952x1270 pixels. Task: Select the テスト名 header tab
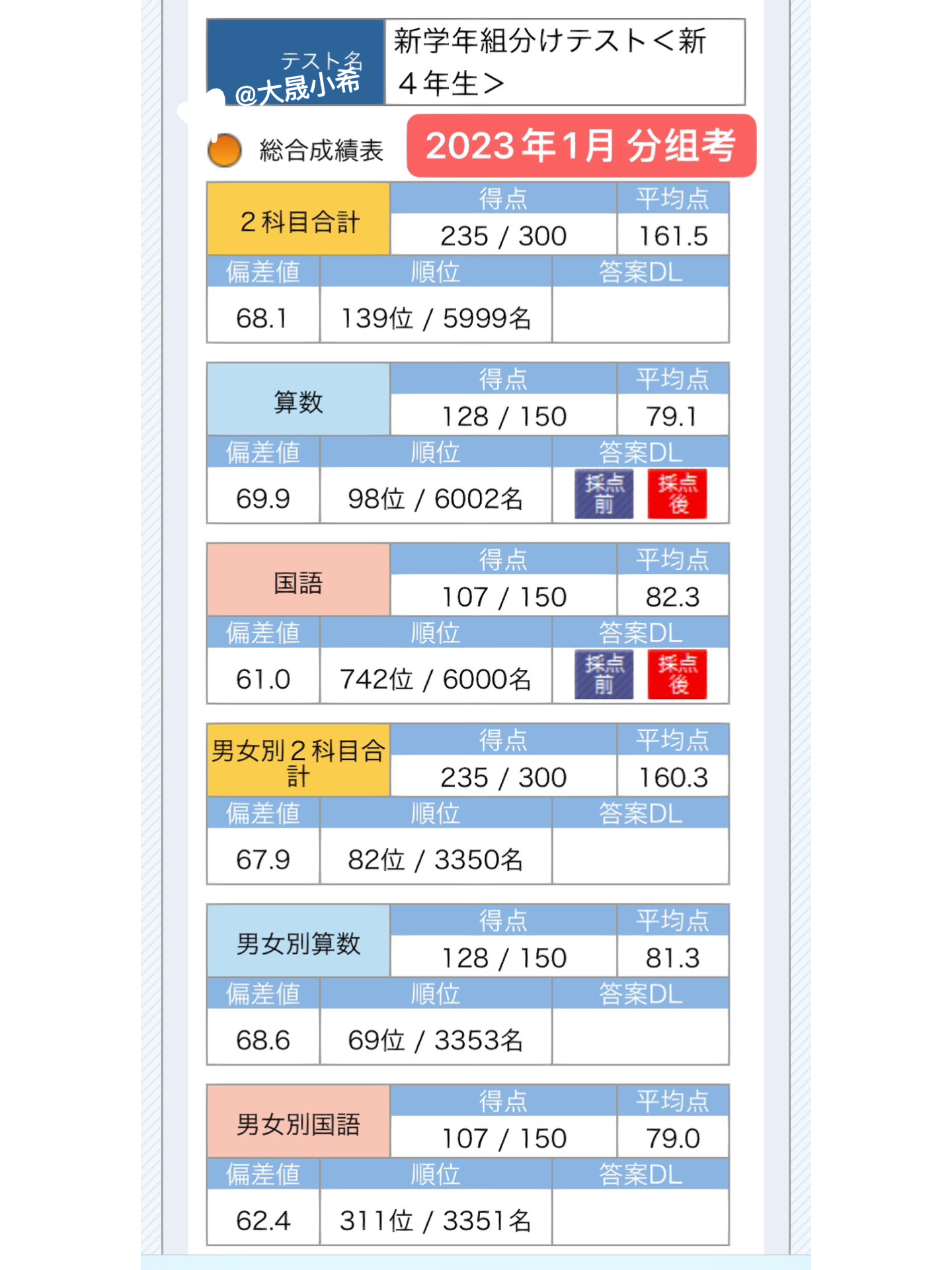[295, 63]
